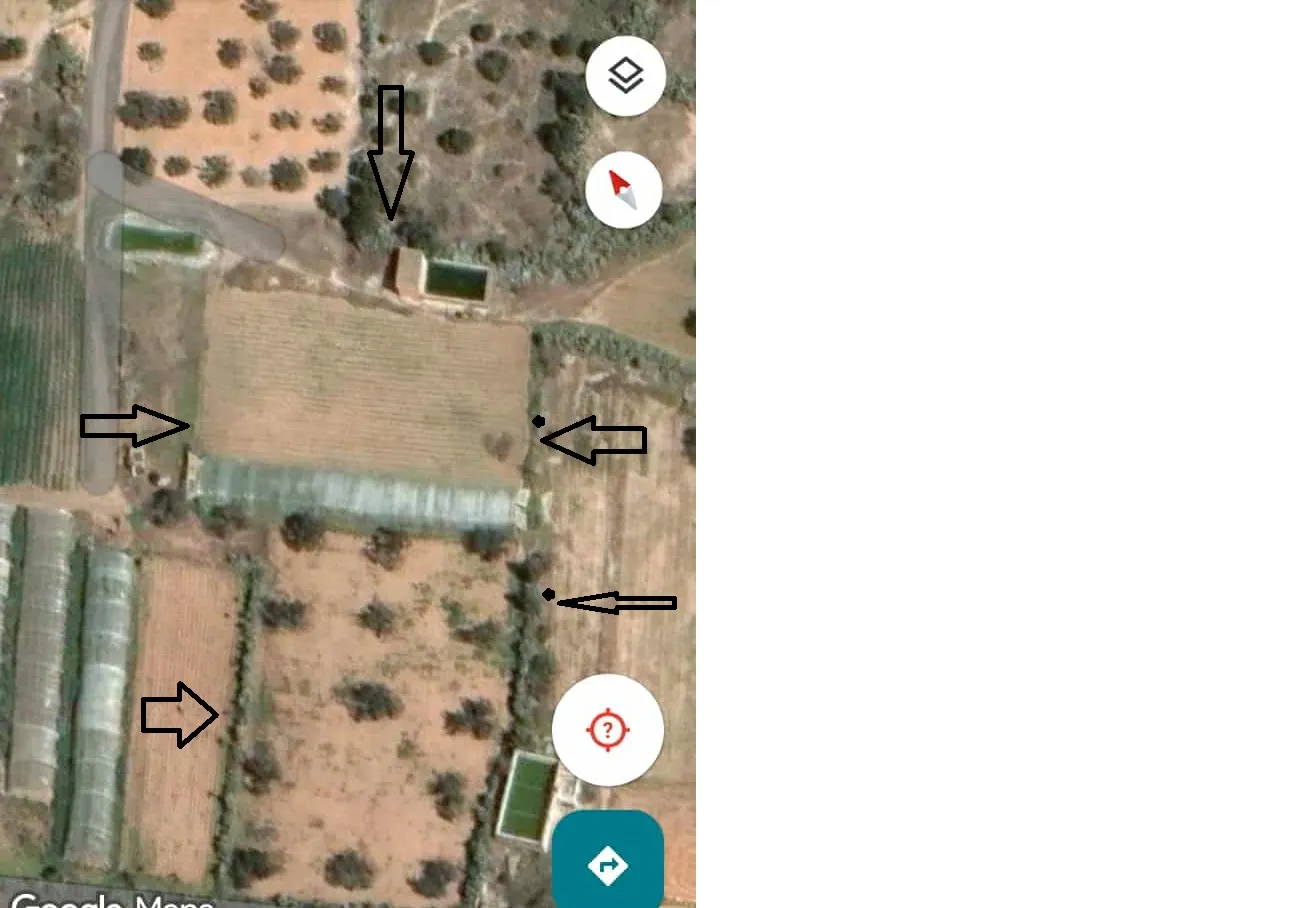
Task: Tap the compass to reorient north
Action: 623,189
